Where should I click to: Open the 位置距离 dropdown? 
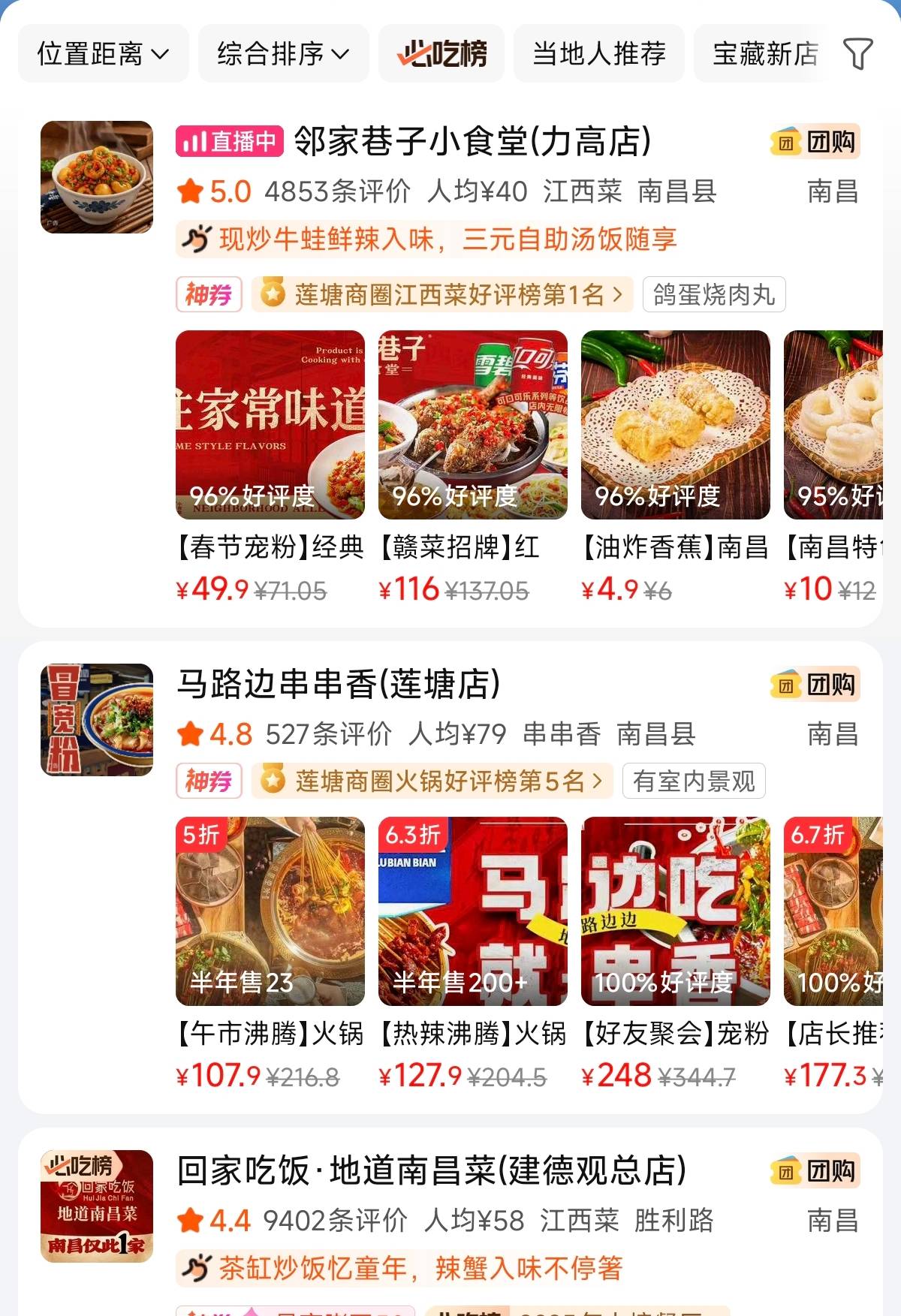[x=103, y=54]
